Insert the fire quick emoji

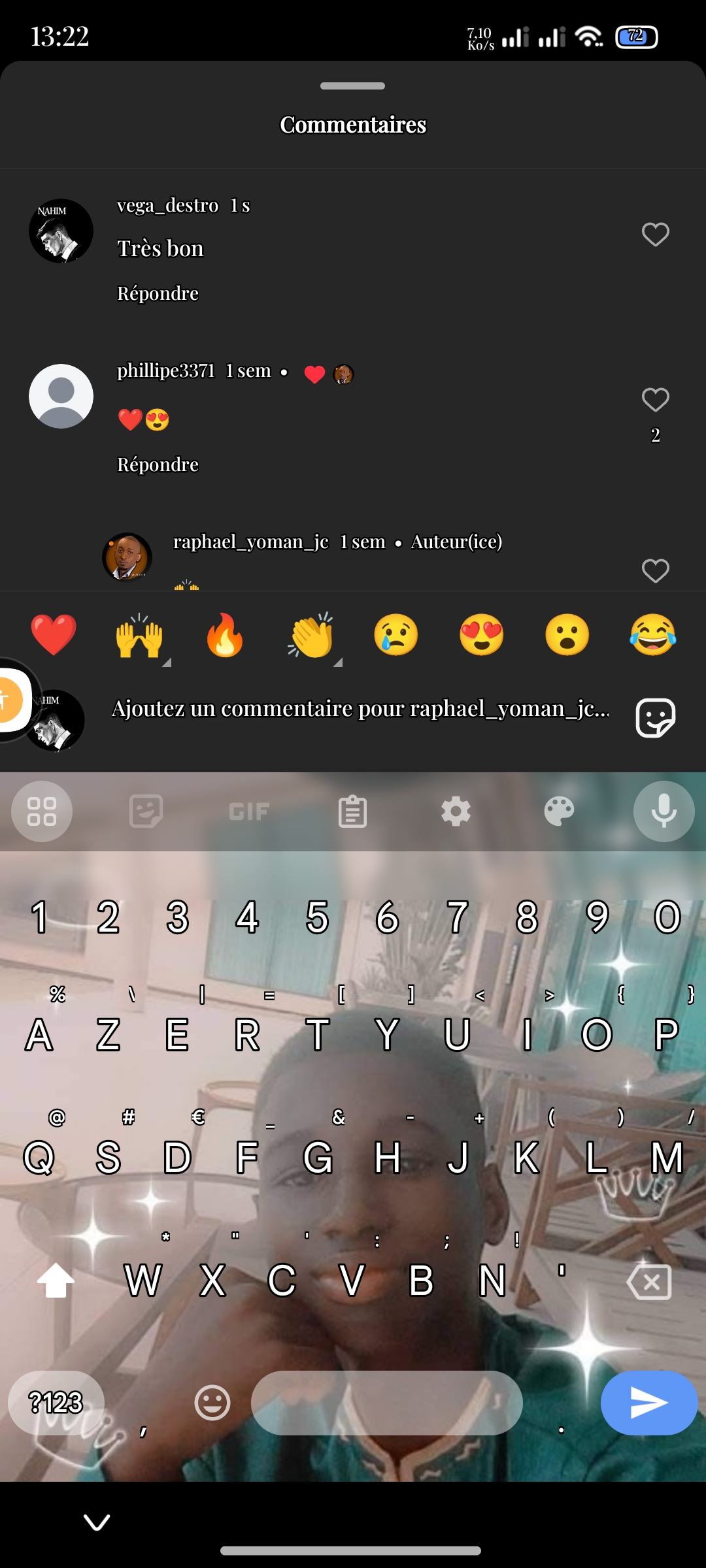coord(225,635)
